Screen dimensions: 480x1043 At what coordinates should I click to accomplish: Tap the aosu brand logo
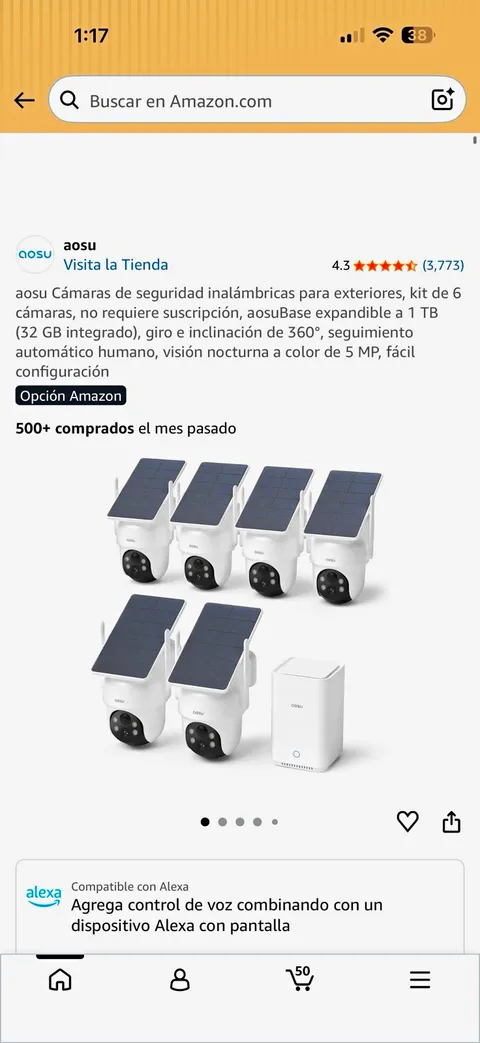[x=35, y=255]
